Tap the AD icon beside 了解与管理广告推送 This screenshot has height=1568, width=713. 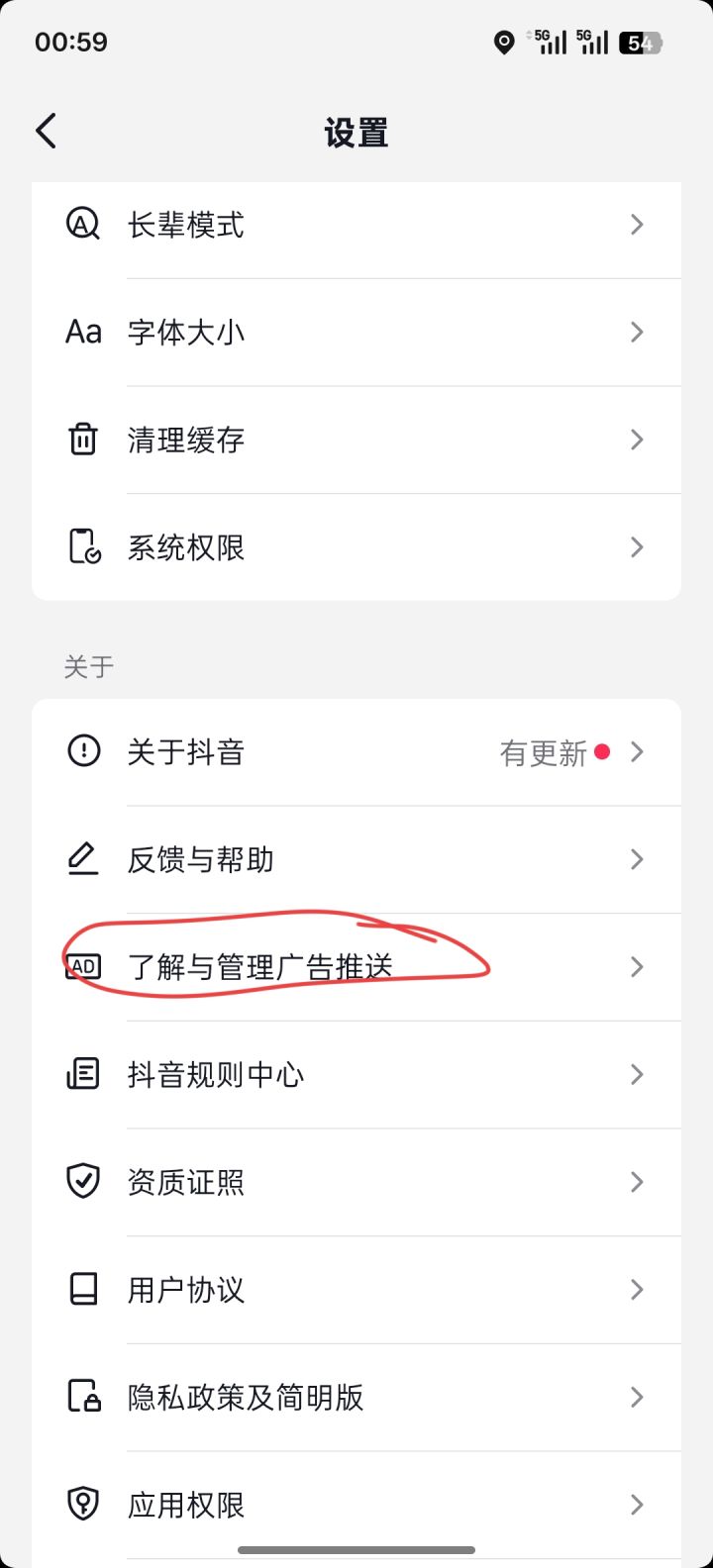pos(83,967)
